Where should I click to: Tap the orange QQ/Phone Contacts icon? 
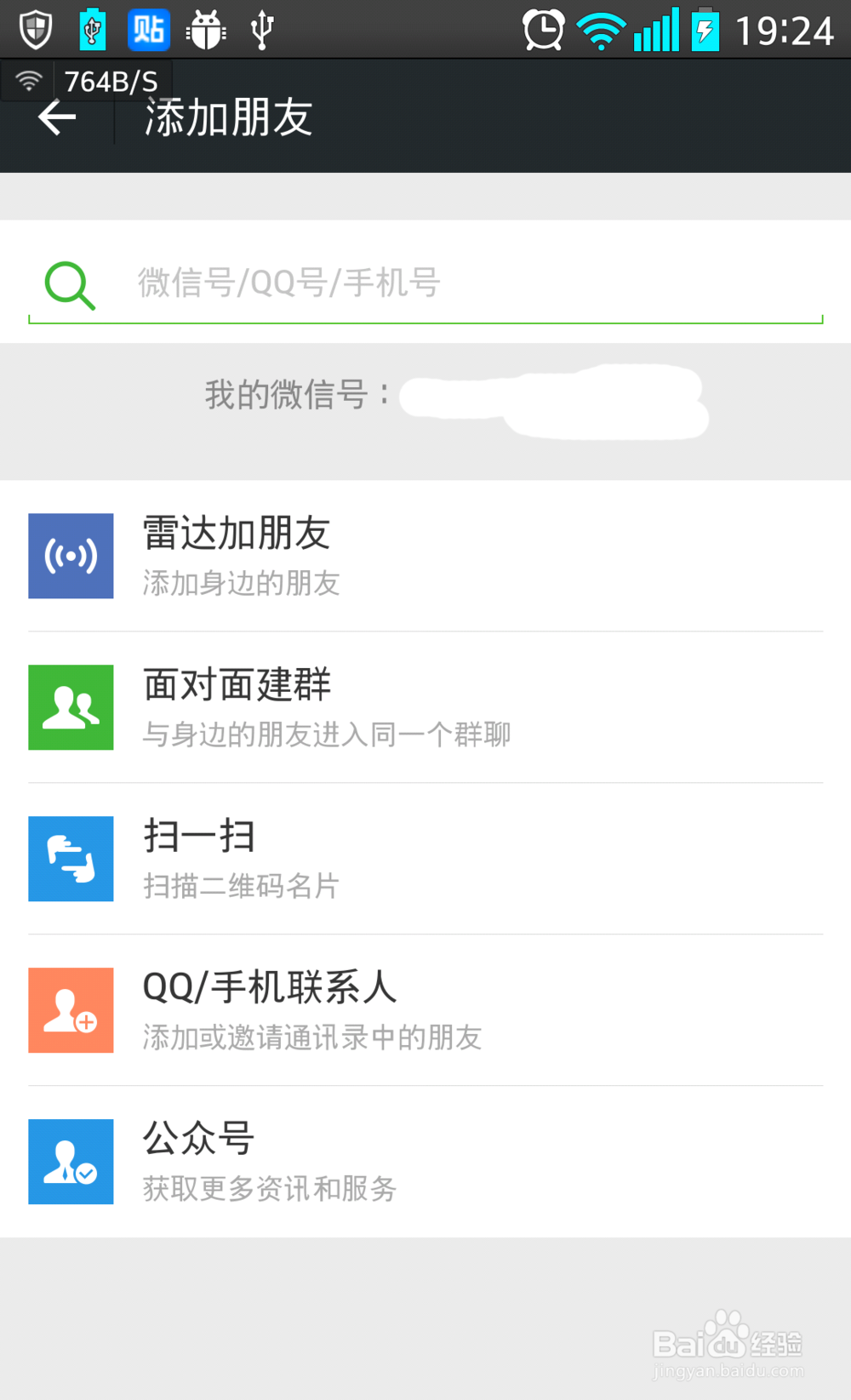(71, 1010)
